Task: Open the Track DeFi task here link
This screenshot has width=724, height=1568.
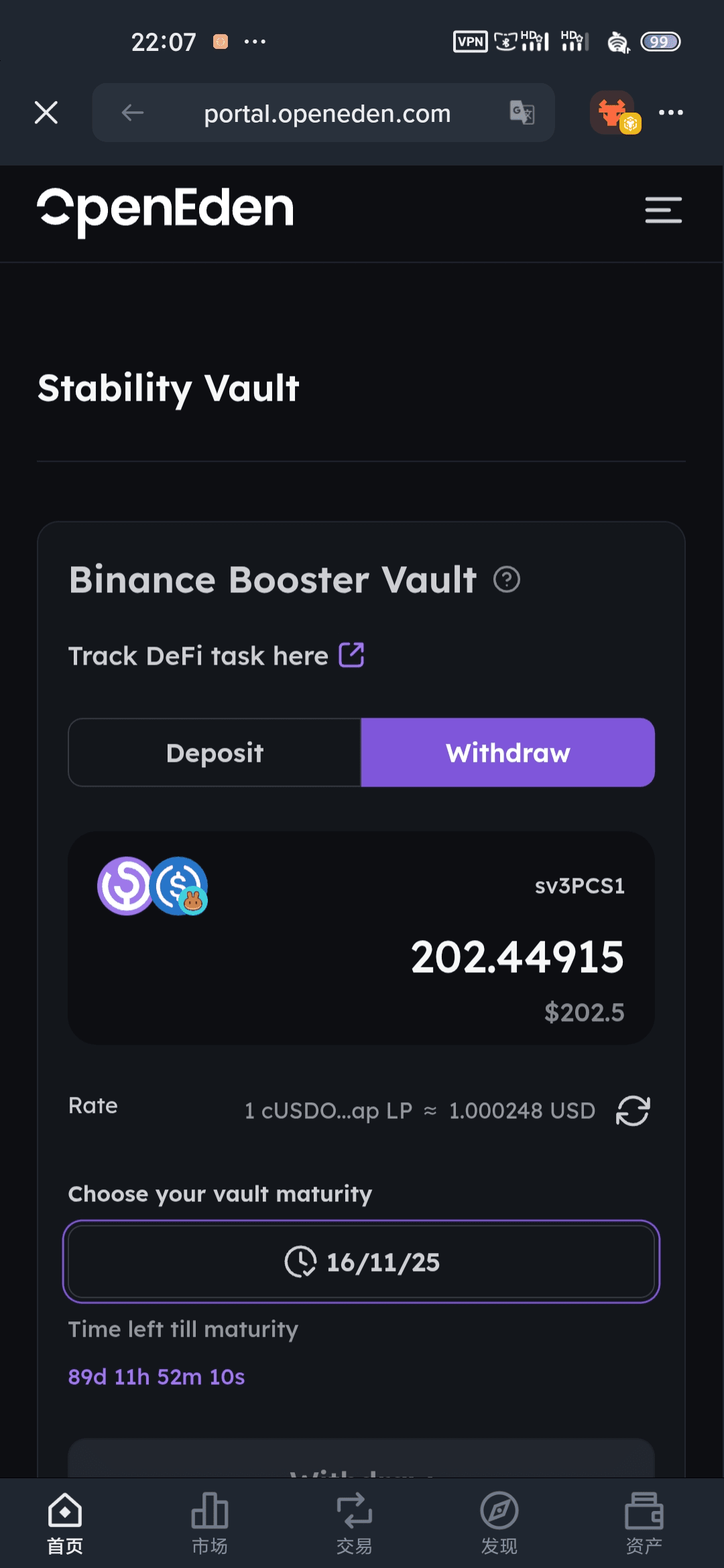Action: click(351, 655)
